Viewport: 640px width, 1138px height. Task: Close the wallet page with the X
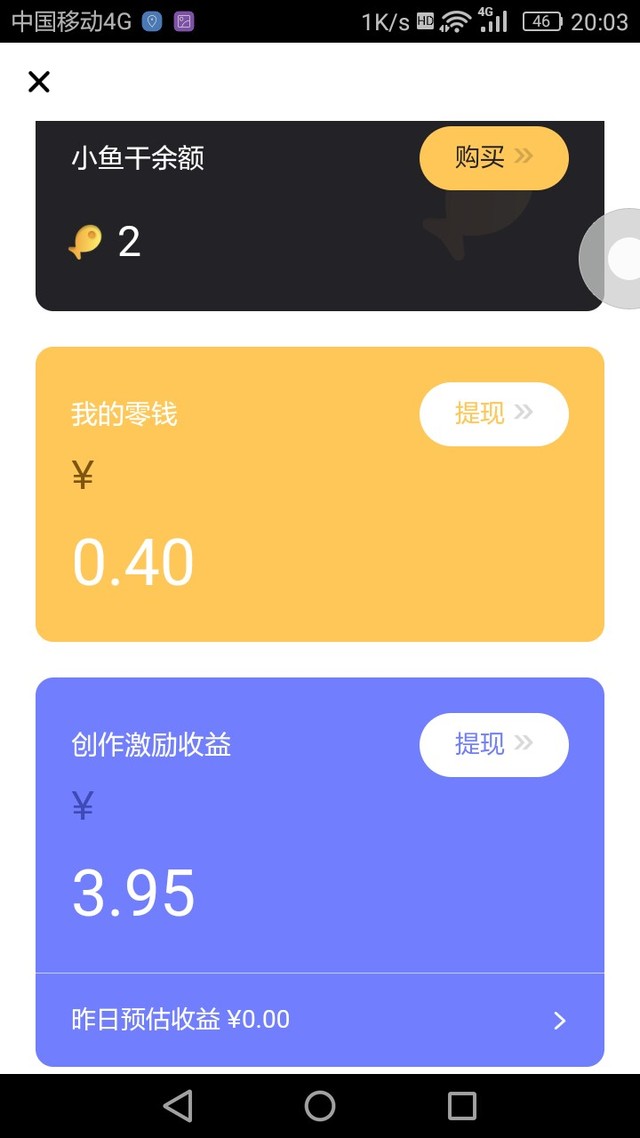tap(39, 82)
